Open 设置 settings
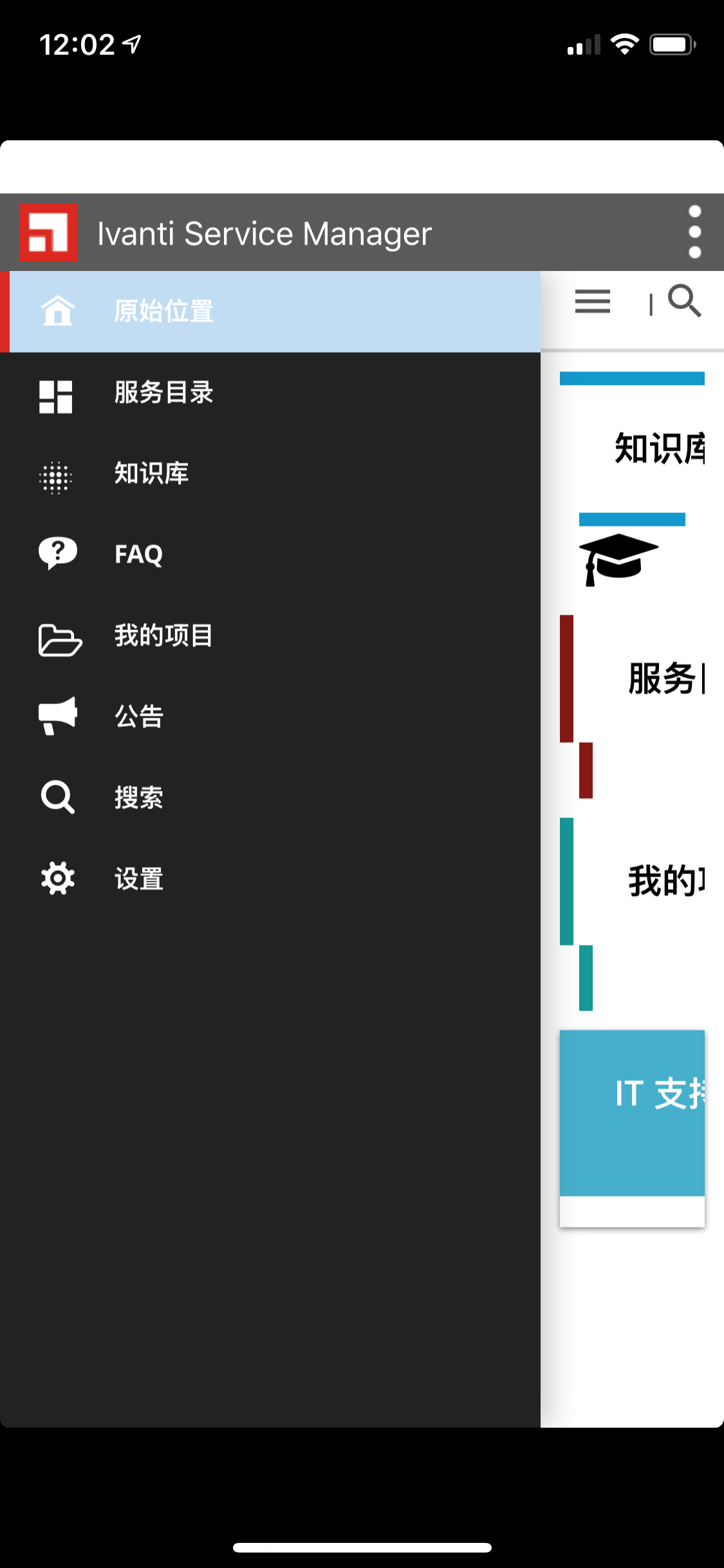This screenshot has width=724, height=1568. click(270, 879)
